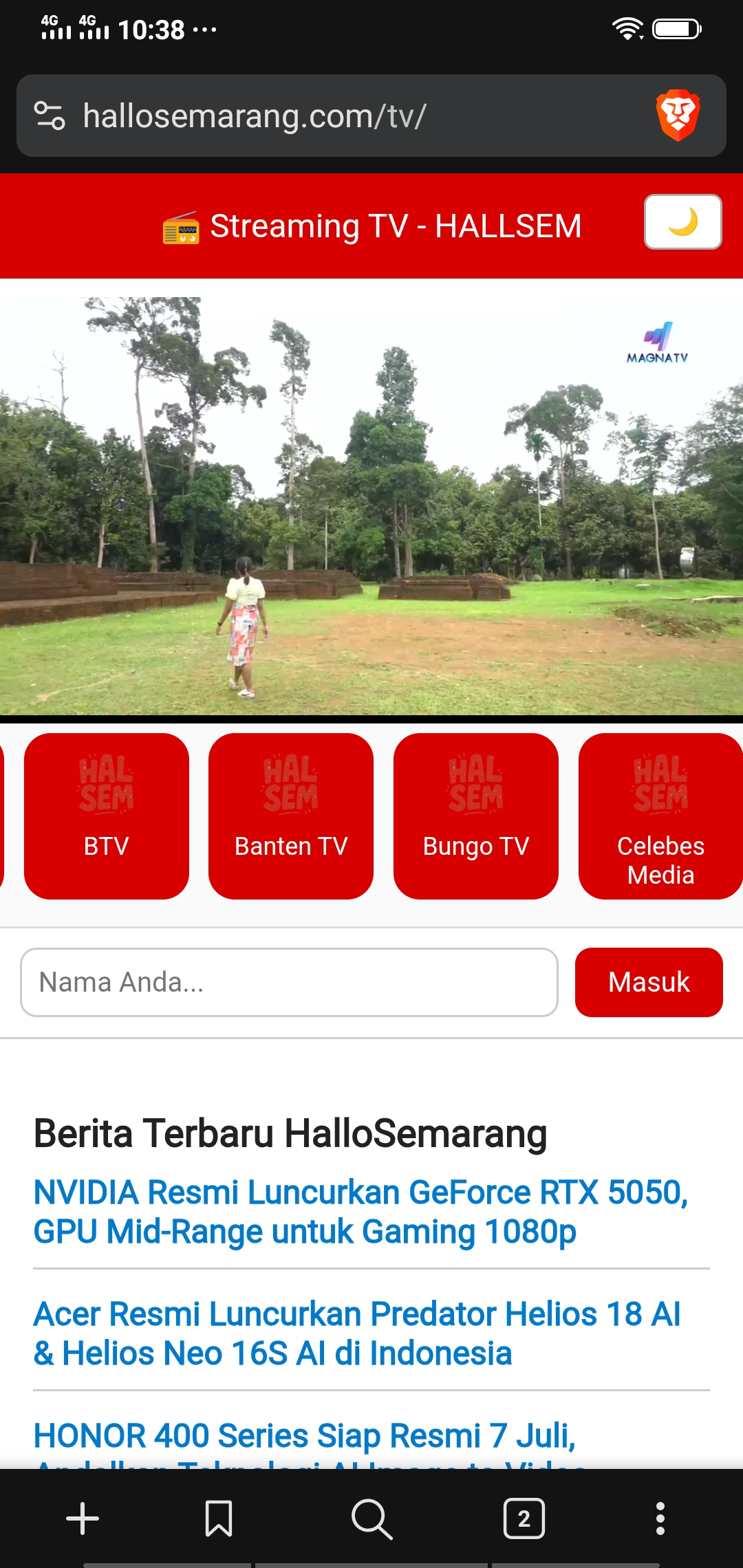Tap the video player showing MagnaTV

coord(371,506)
